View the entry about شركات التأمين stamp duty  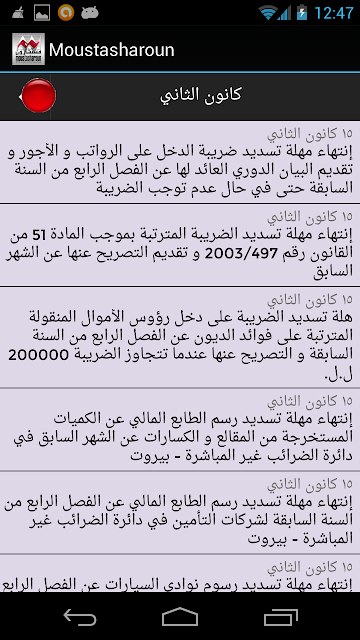tap(180, 512)
